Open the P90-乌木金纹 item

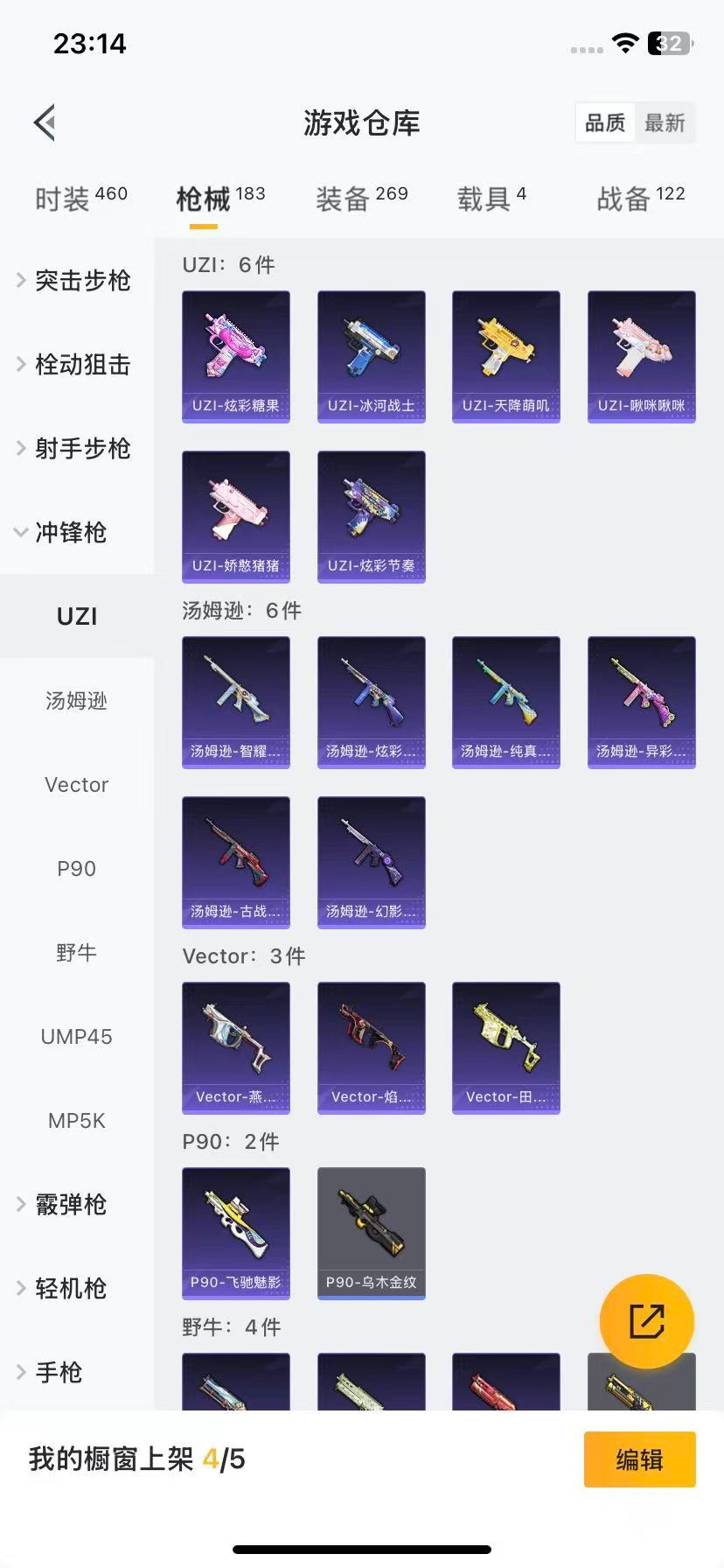[x=371, y=1232]
